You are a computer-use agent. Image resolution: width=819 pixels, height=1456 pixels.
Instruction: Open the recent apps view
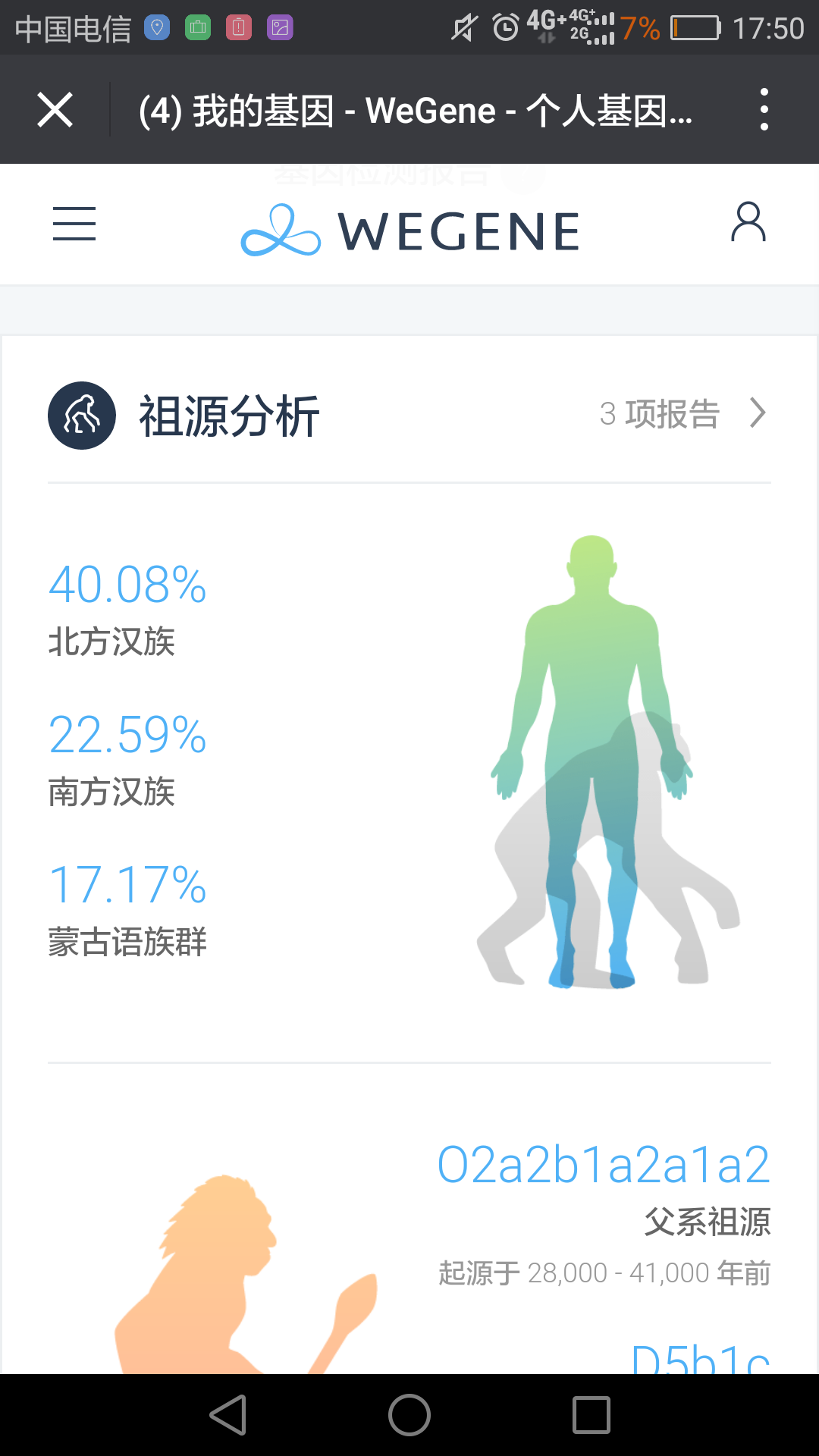(x=591, y=1415)
